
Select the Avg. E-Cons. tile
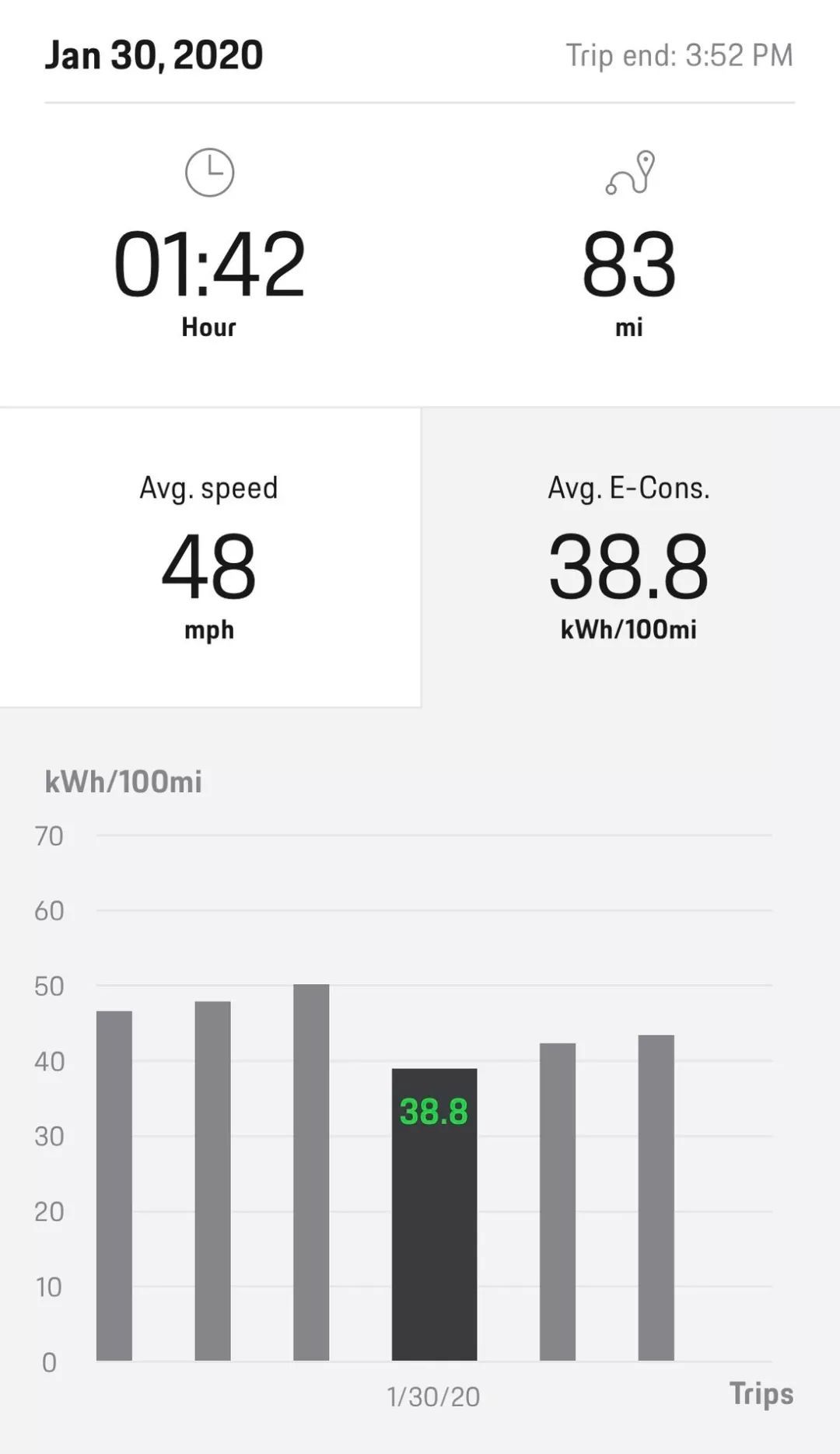[630, 557]
